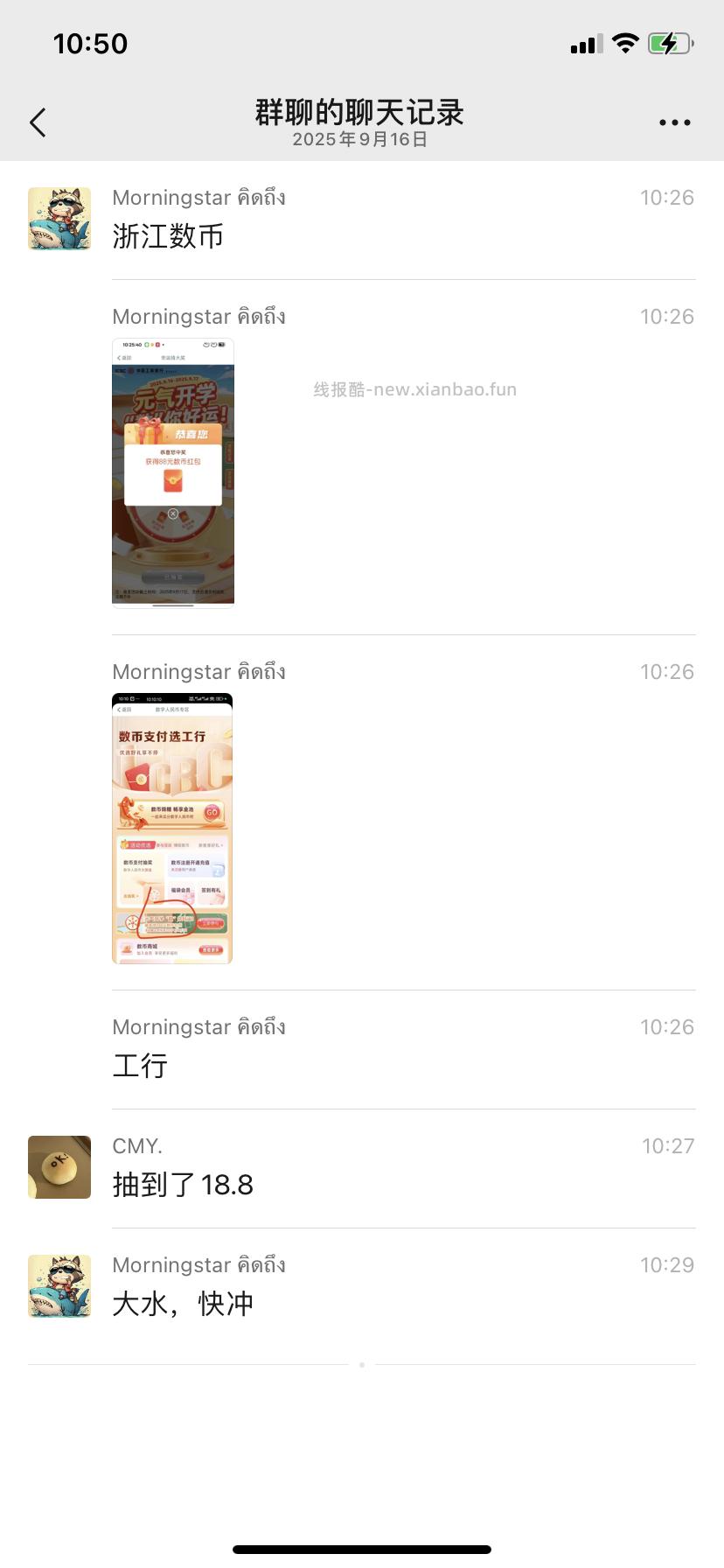View CMY.'s profile avatar

point(59,1167)
